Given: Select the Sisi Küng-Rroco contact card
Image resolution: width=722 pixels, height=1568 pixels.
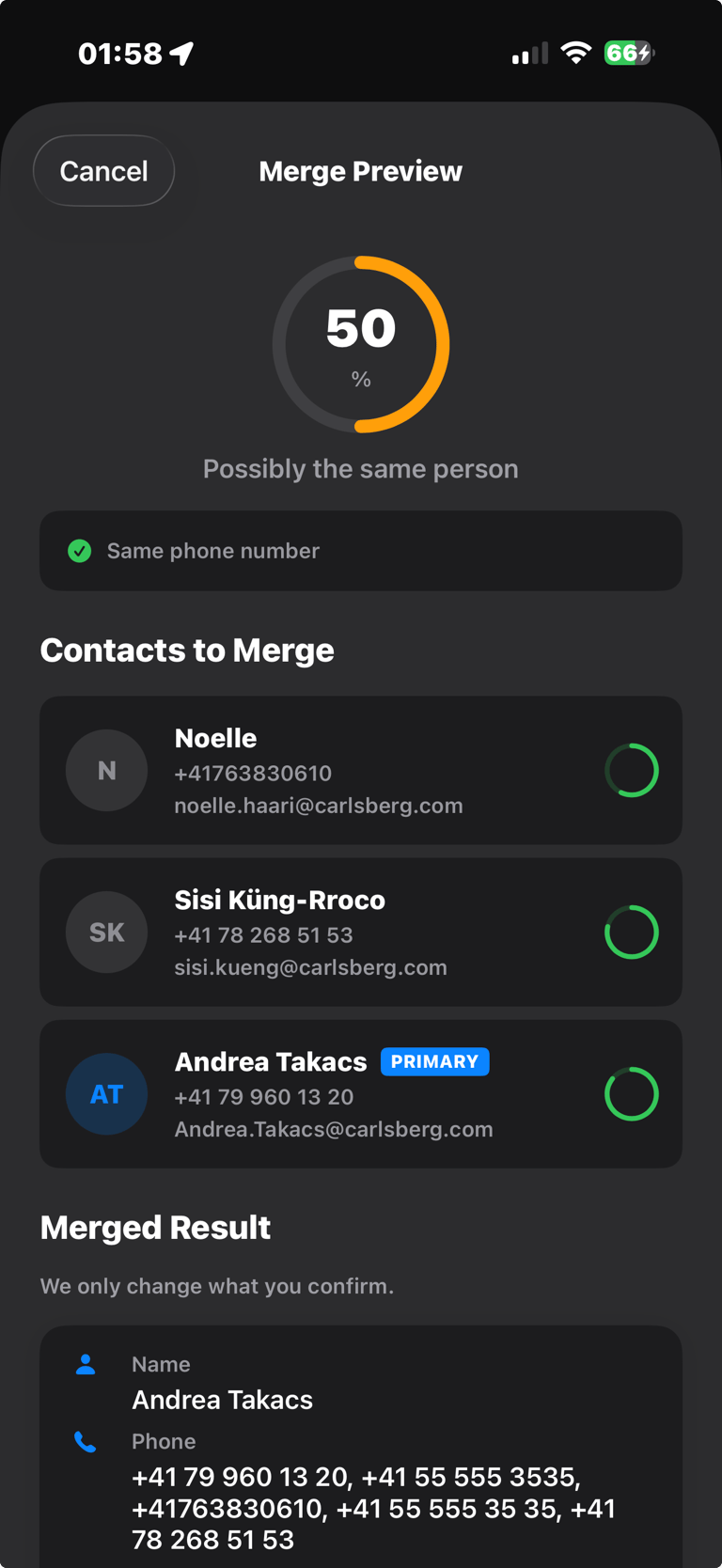Looking at the screenshot, I should (x=360, y=933).
